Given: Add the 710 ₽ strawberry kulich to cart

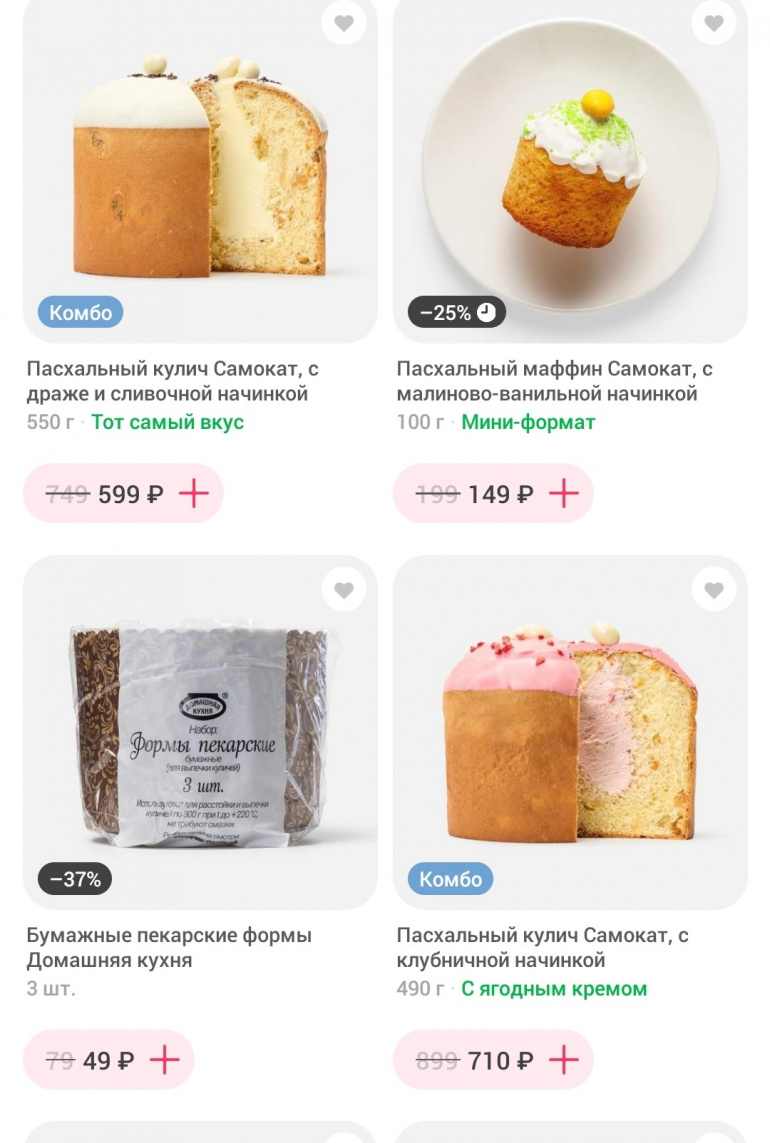Looking at the screenshot, I should coord(564,1060).
